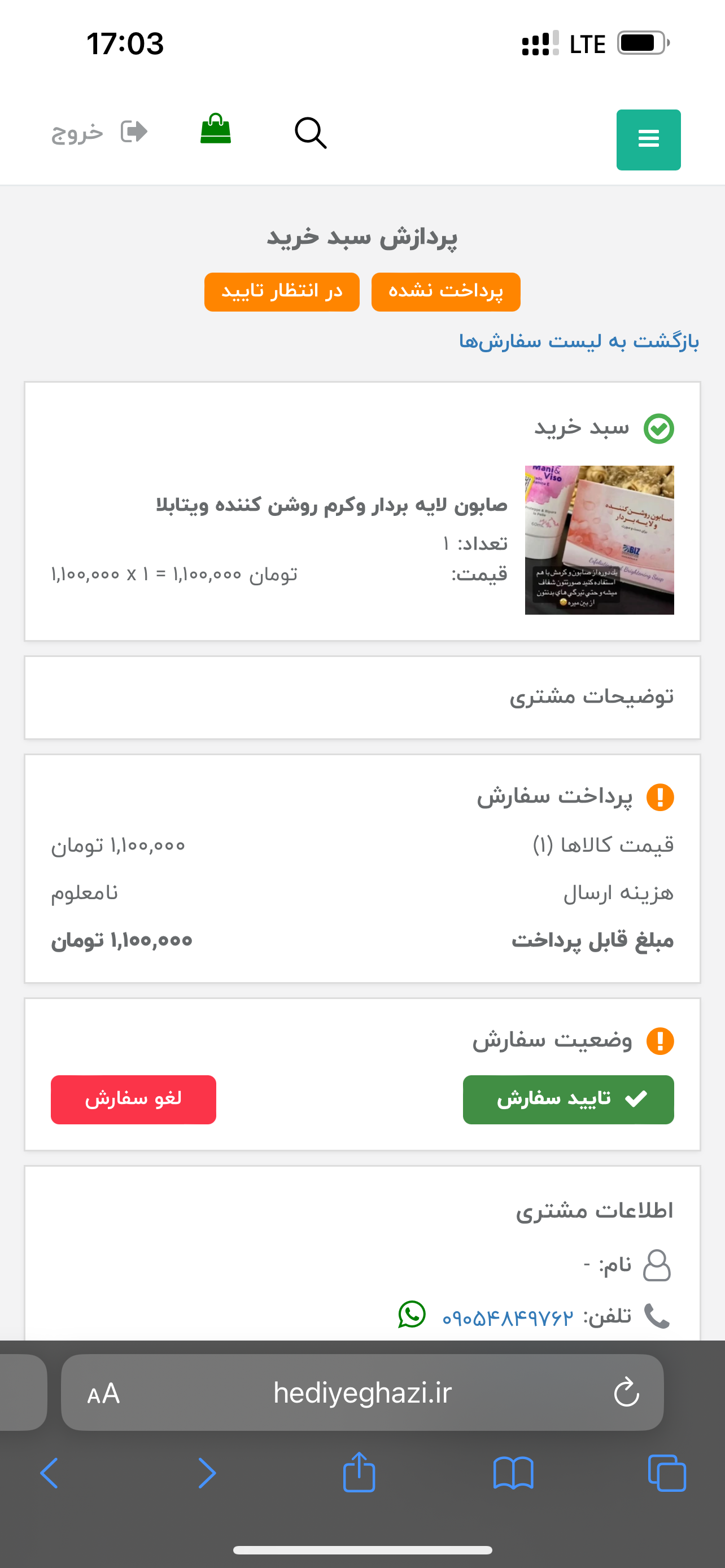This screenshot has width=725, height=1568.
Task: Go forward in Safari toolbar
Action: (207, 1474)
